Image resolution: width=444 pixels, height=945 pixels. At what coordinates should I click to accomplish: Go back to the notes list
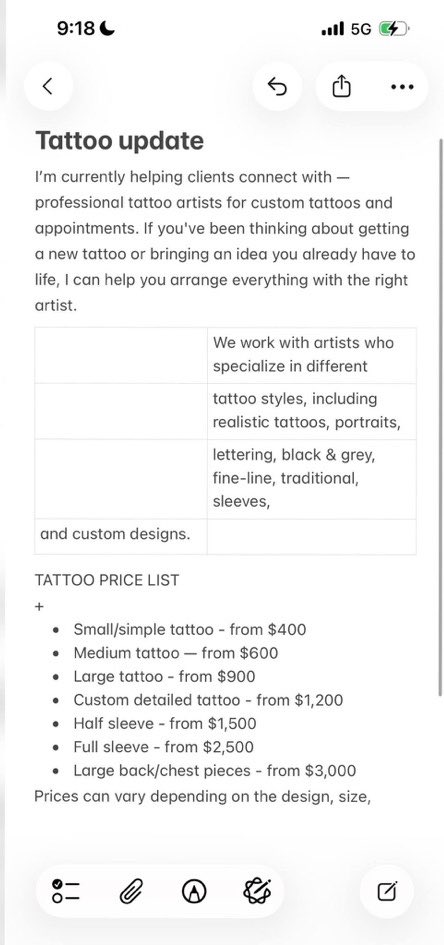[48, 86]
